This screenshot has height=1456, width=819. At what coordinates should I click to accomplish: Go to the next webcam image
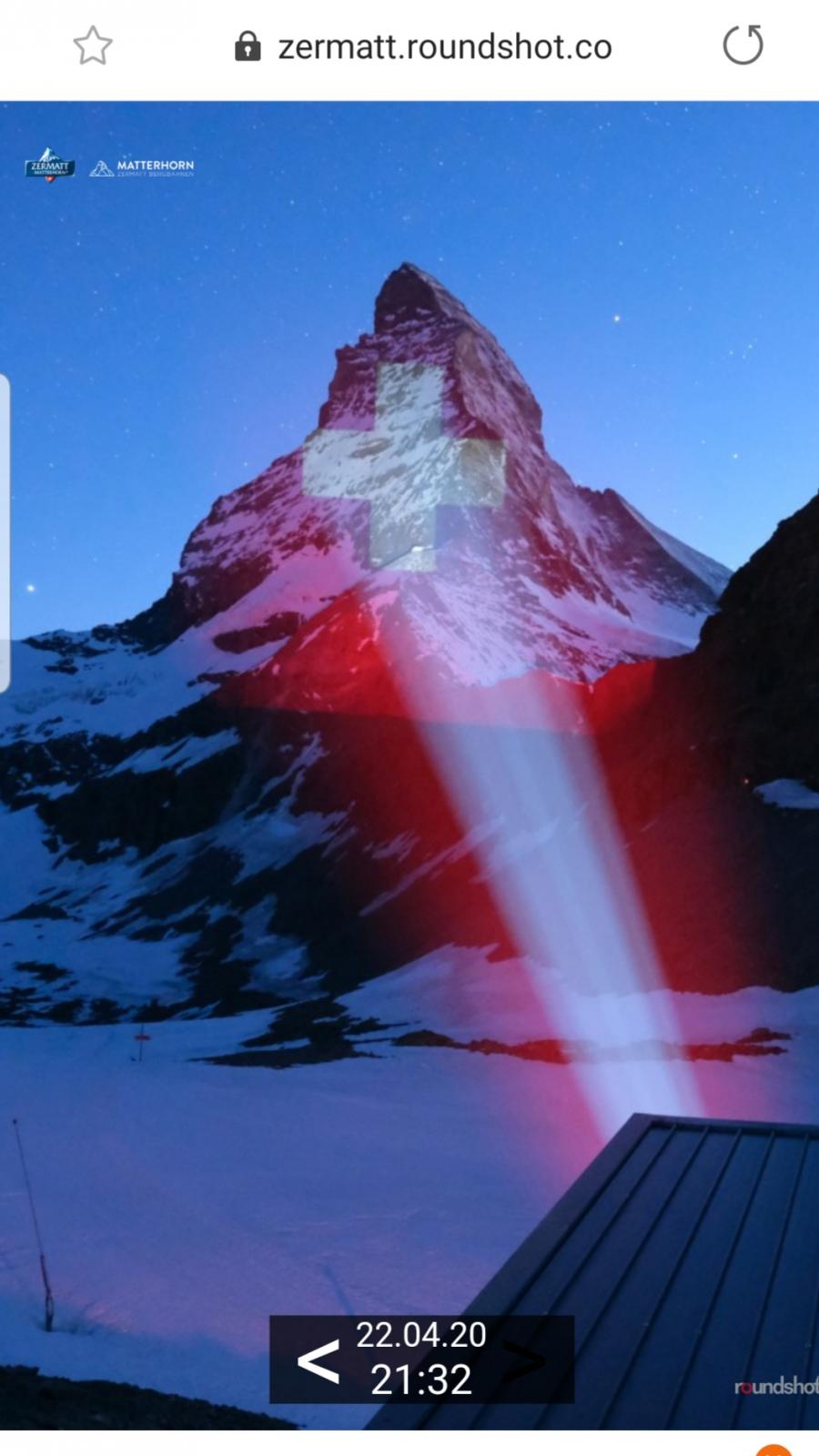point(525,1360)
